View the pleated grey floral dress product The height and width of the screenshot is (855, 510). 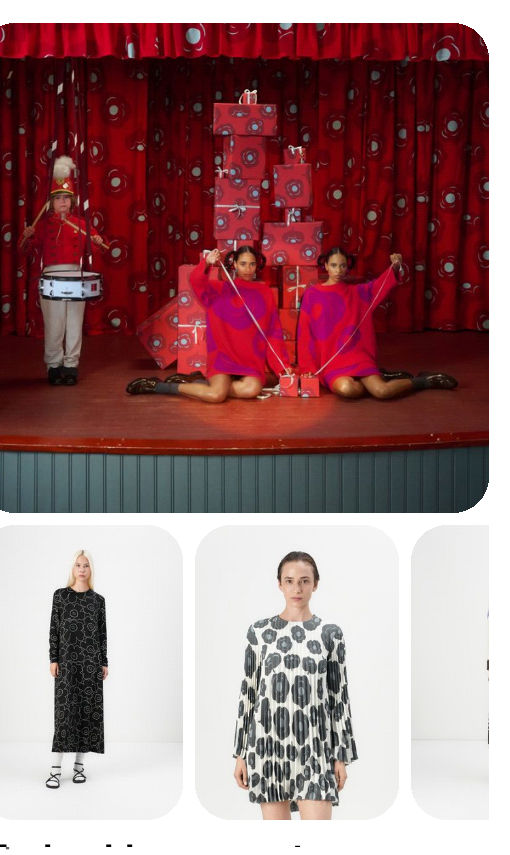tap(297, 672)
